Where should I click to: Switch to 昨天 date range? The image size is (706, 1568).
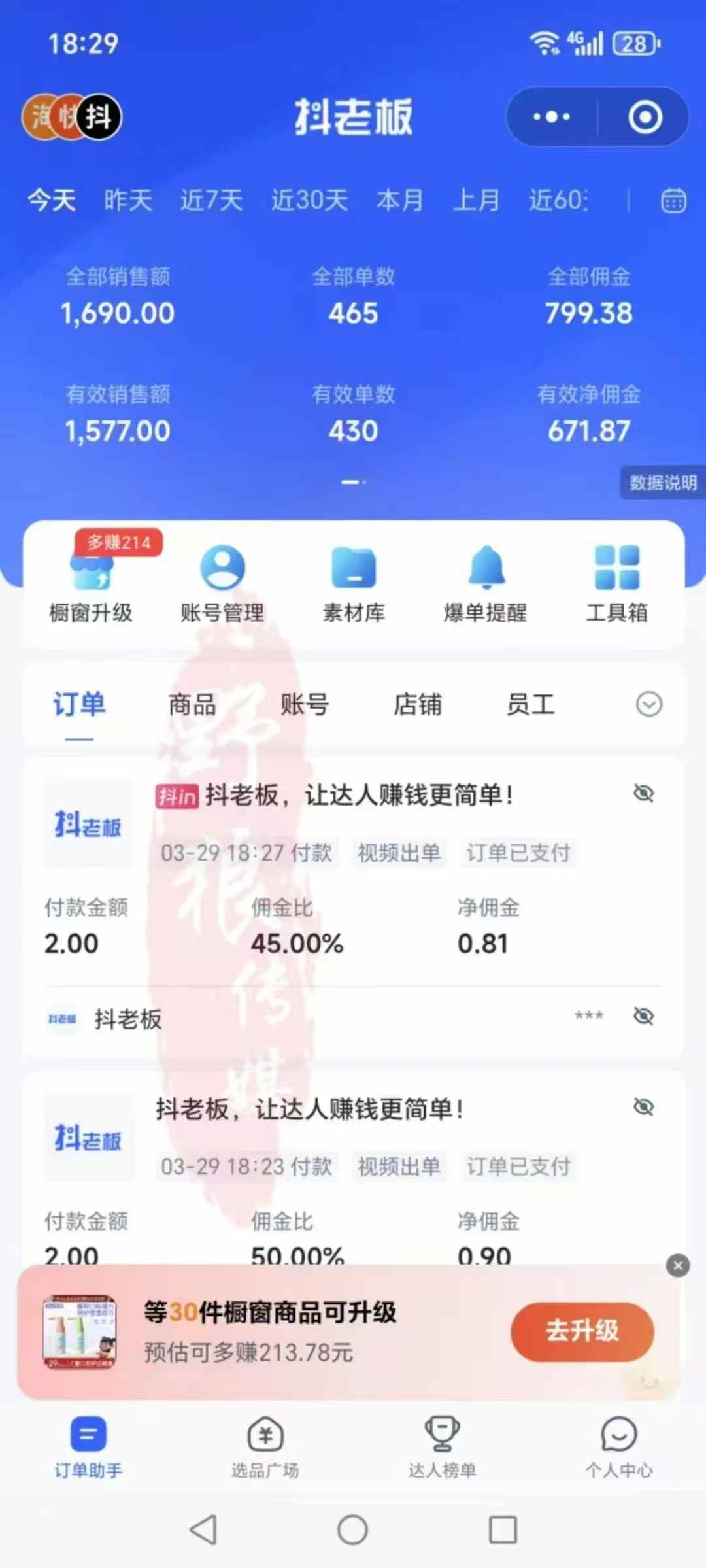[128, 200]
